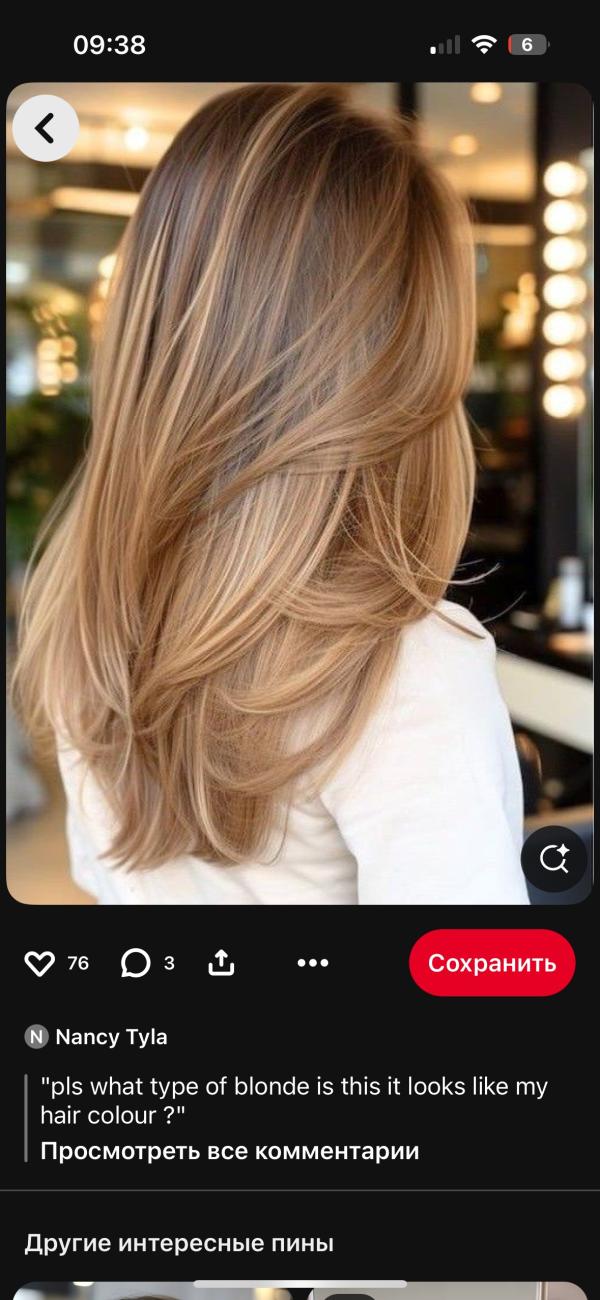The height and width of the screenshot is (1300, 600).
Task: Open the hair pin image fullscreen
Action: 300,493
